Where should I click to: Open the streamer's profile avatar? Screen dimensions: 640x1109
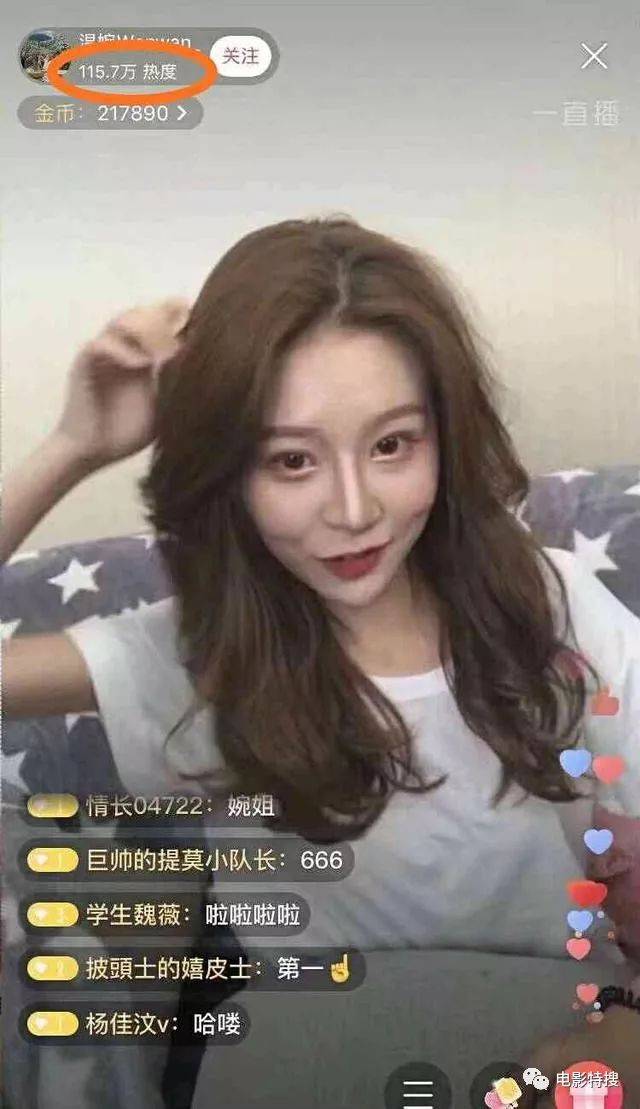click(44, 56)
